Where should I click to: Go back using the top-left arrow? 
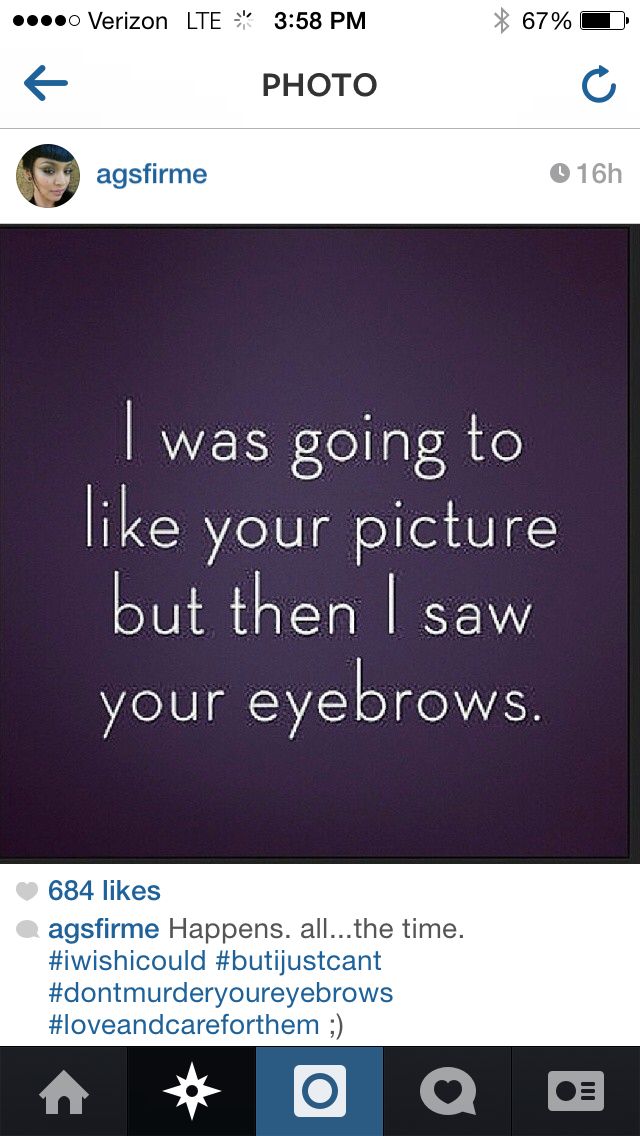tap(45, 85)
